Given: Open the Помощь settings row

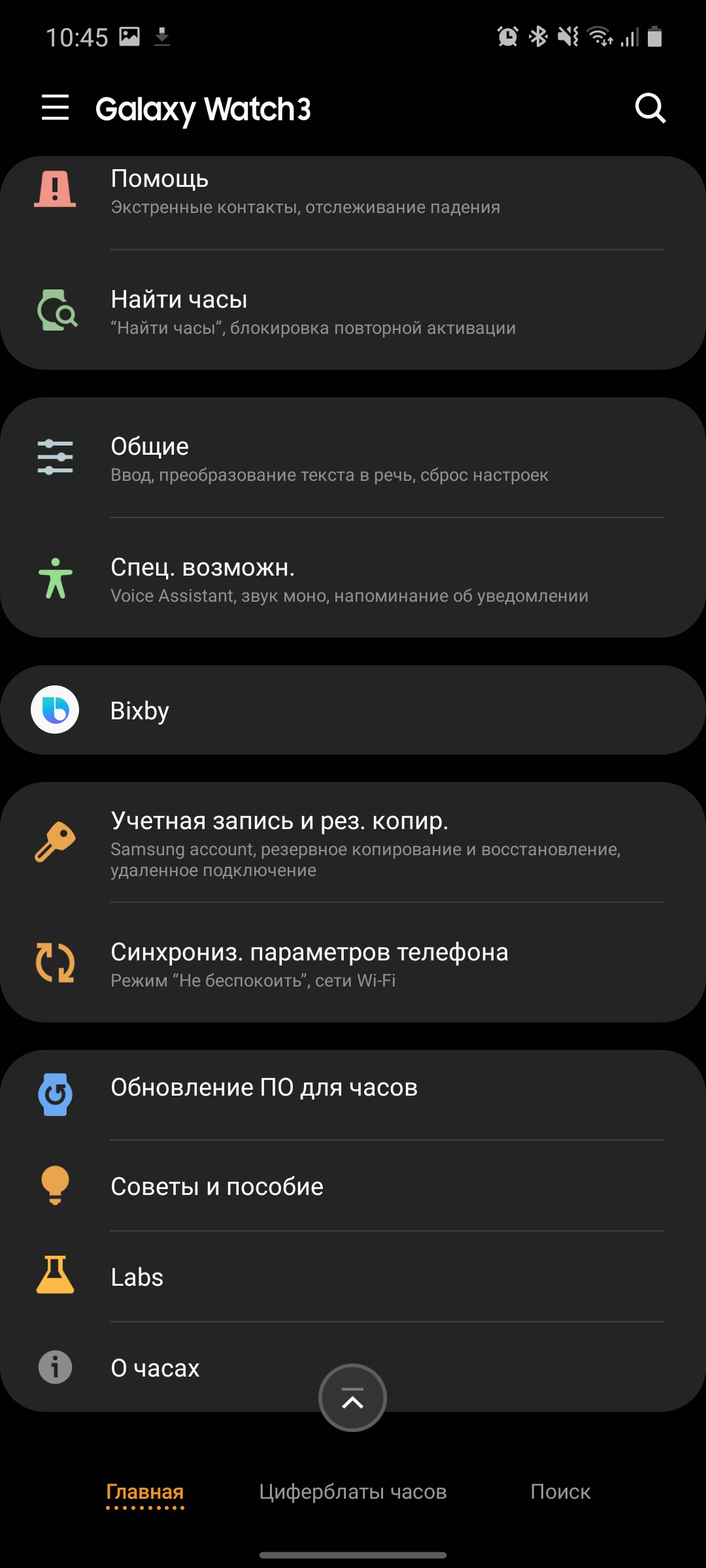Looking at the screenshot, I should [353, 193].
